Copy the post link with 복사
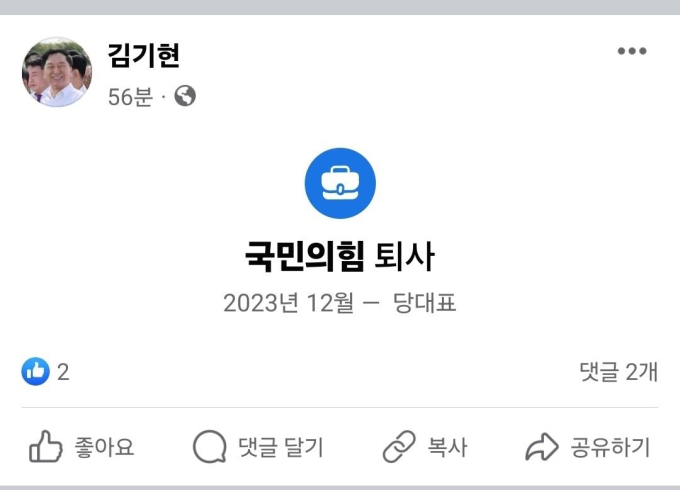This screenshot has height=490, width=680. (425, 447)
